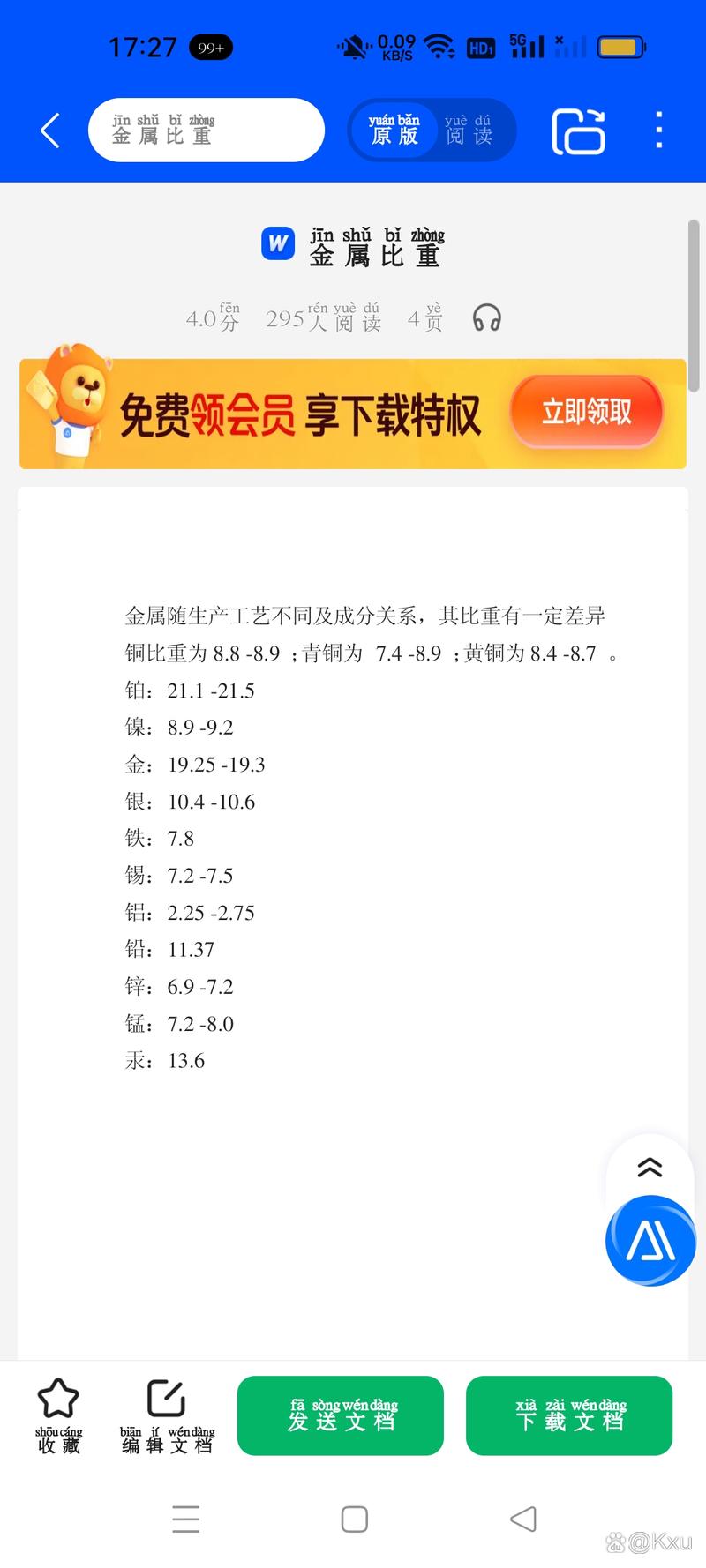Open 编辑文档 to edit document
The image size is (706, 1568).
click(x=167, y=1415)
